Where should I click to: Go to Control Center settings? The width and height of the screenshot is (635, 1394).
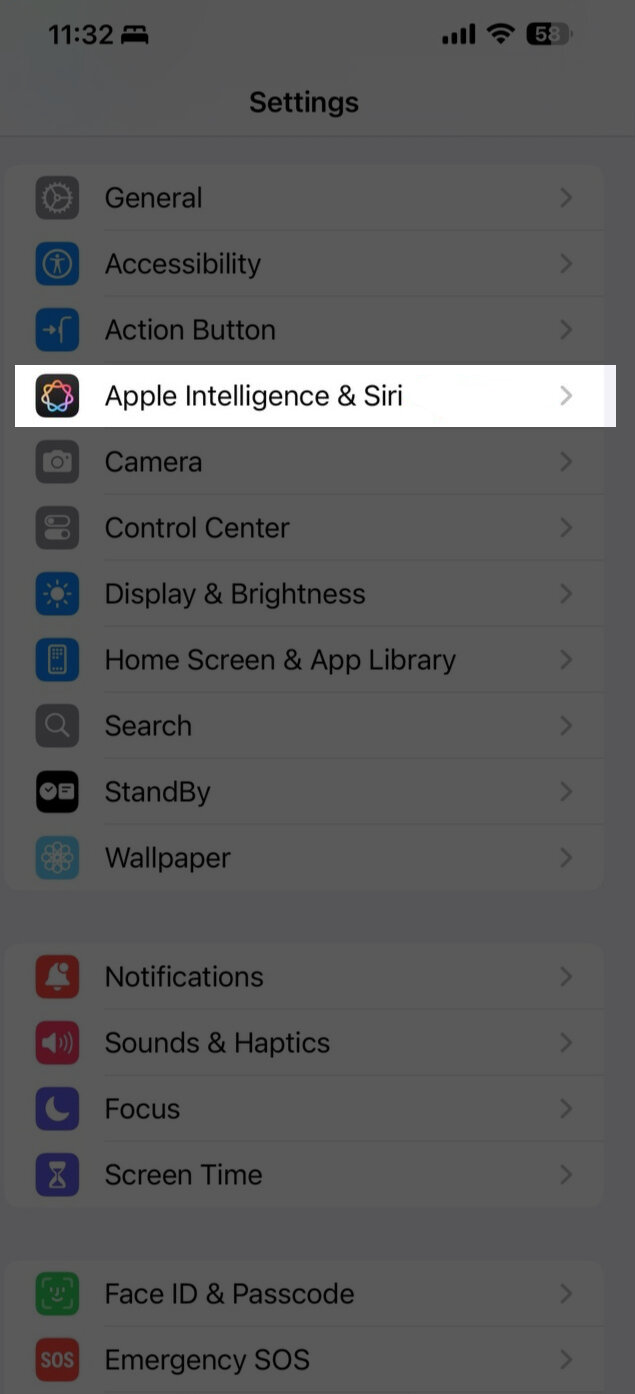coord(300,528)
